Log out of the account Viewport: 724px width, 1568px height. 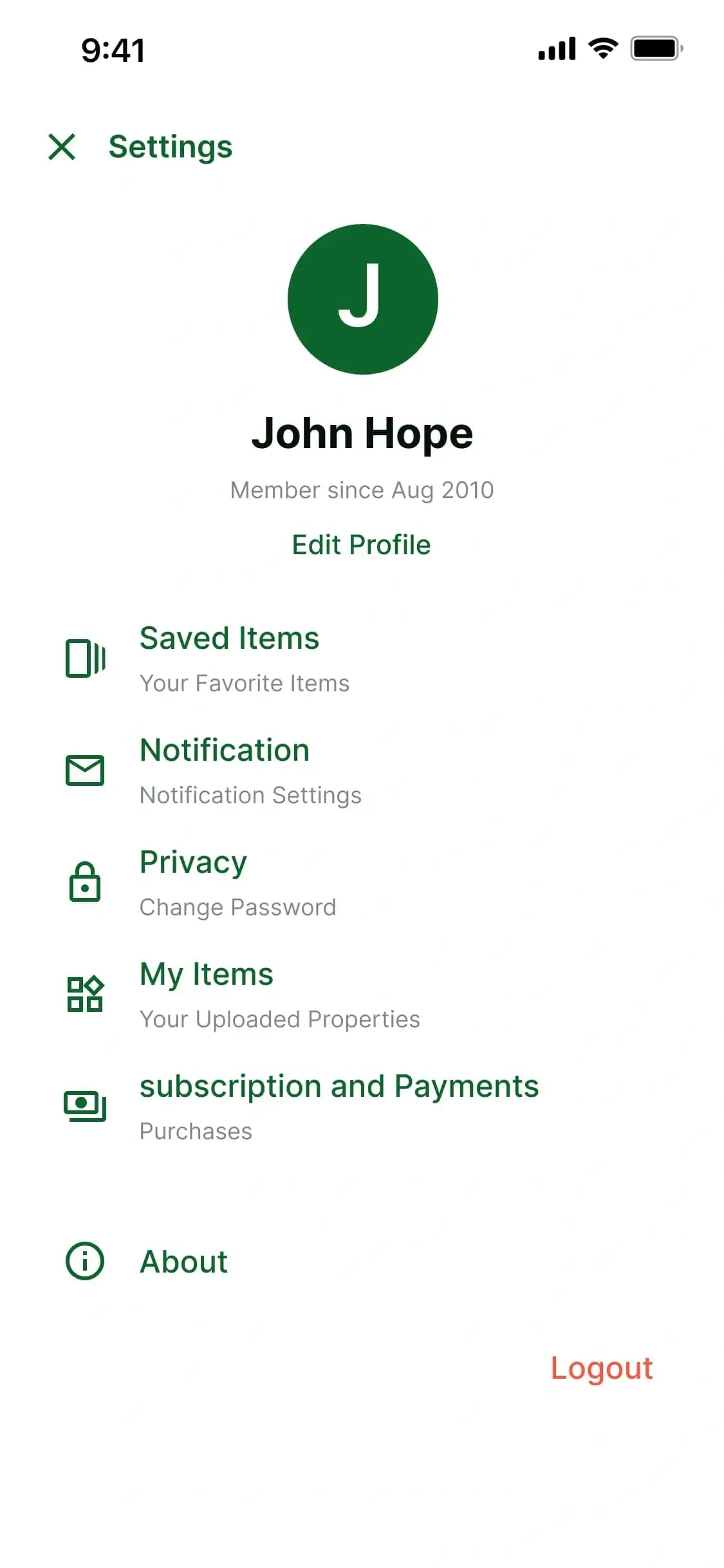(602, 1368)
